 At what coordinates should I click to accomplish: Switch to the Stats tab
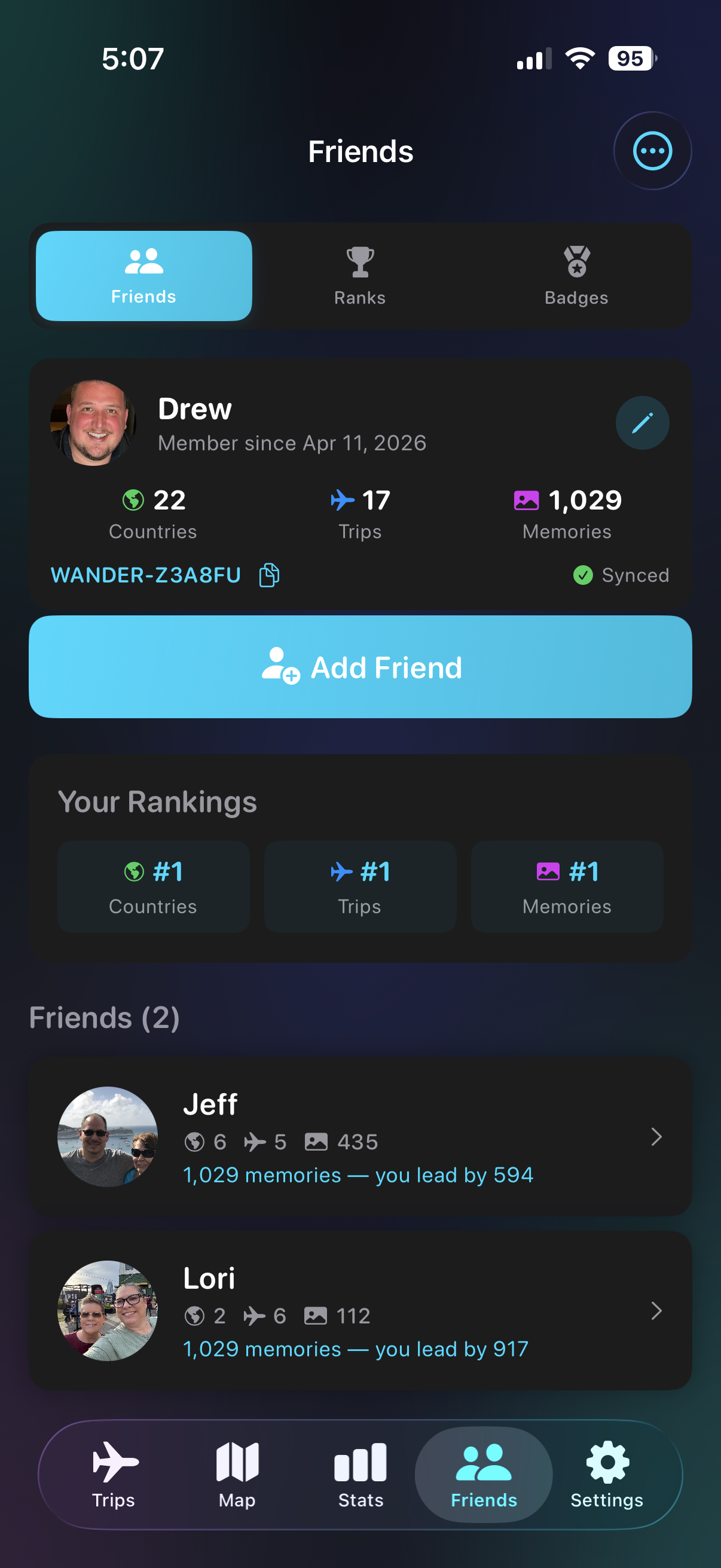(360, 1474)
